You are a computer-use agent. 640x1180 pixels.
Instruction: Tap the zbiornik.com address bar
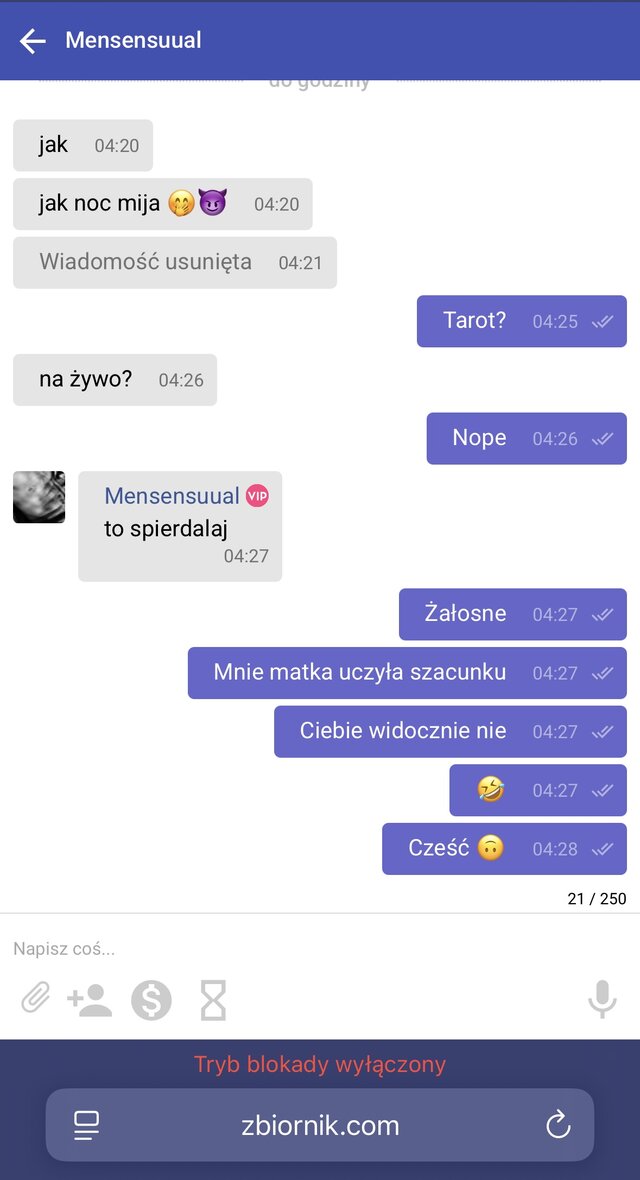tap(320, 1125)
